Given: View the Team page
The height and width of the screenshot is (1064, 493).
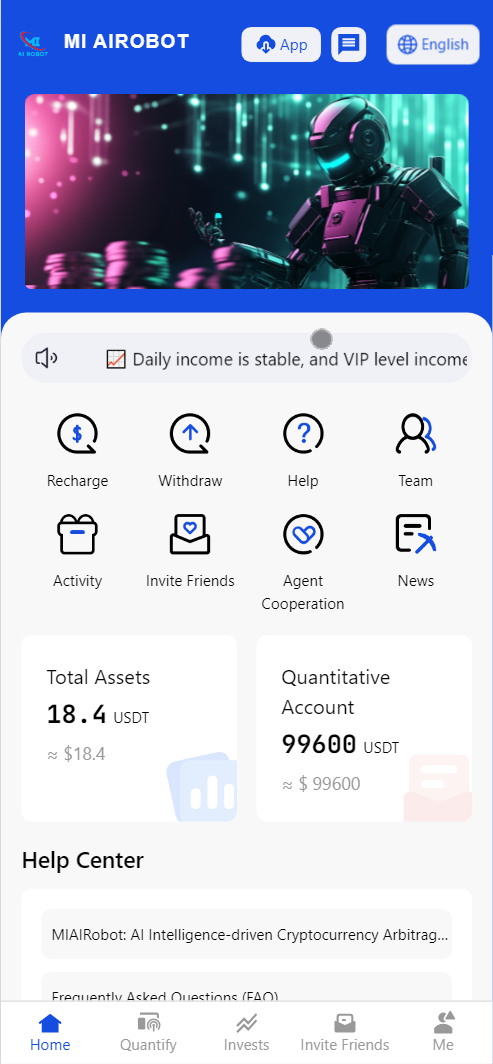Looking at the screenshot, I should [415, 451].
